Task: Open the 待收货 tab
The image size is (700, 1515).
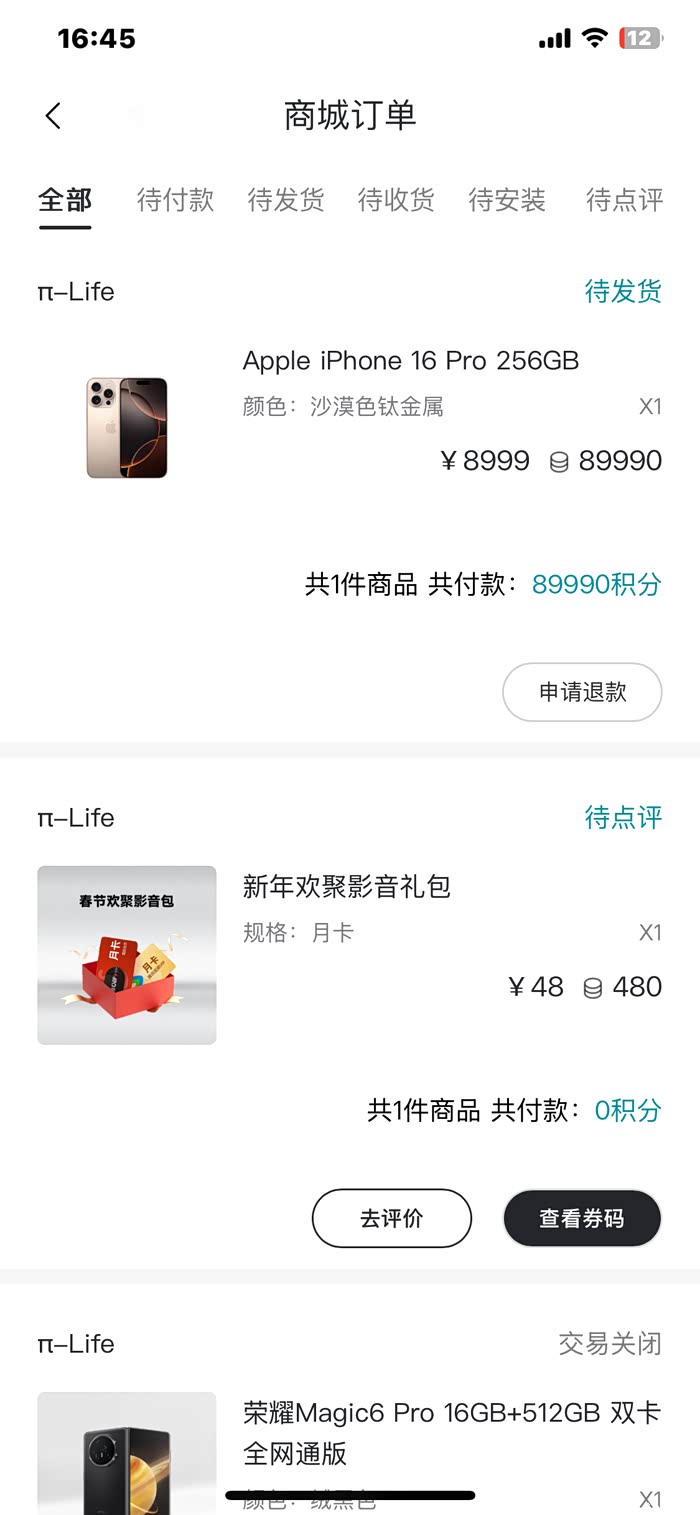Action: (x=396, y=200)
